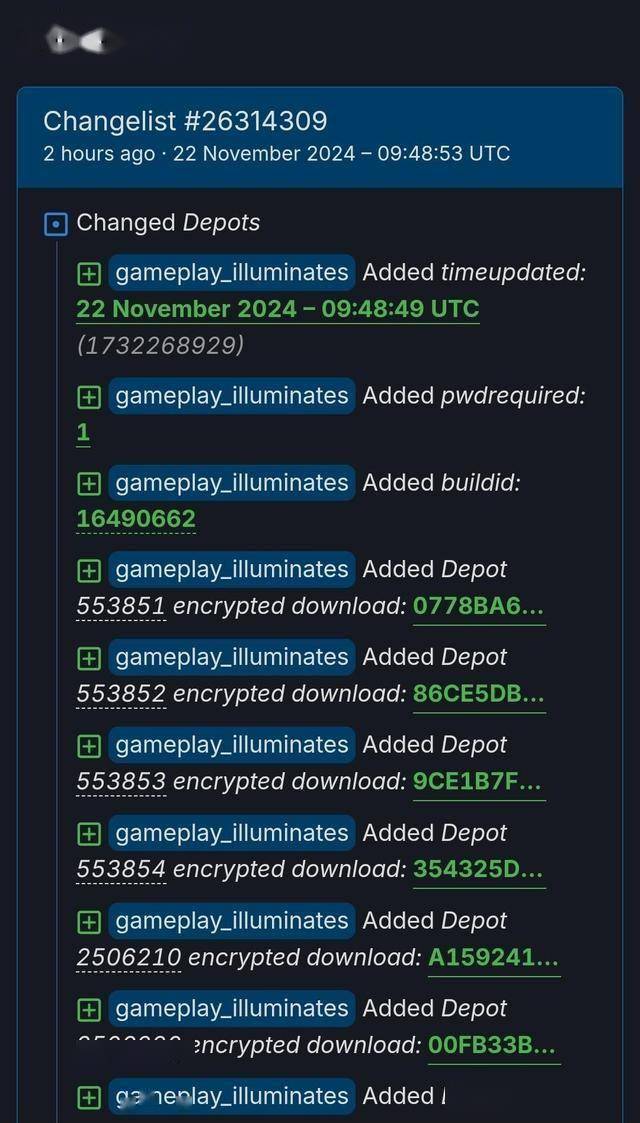
Task: Open encrypted download hash 00FB33B
Action: tap(494, 1045)
